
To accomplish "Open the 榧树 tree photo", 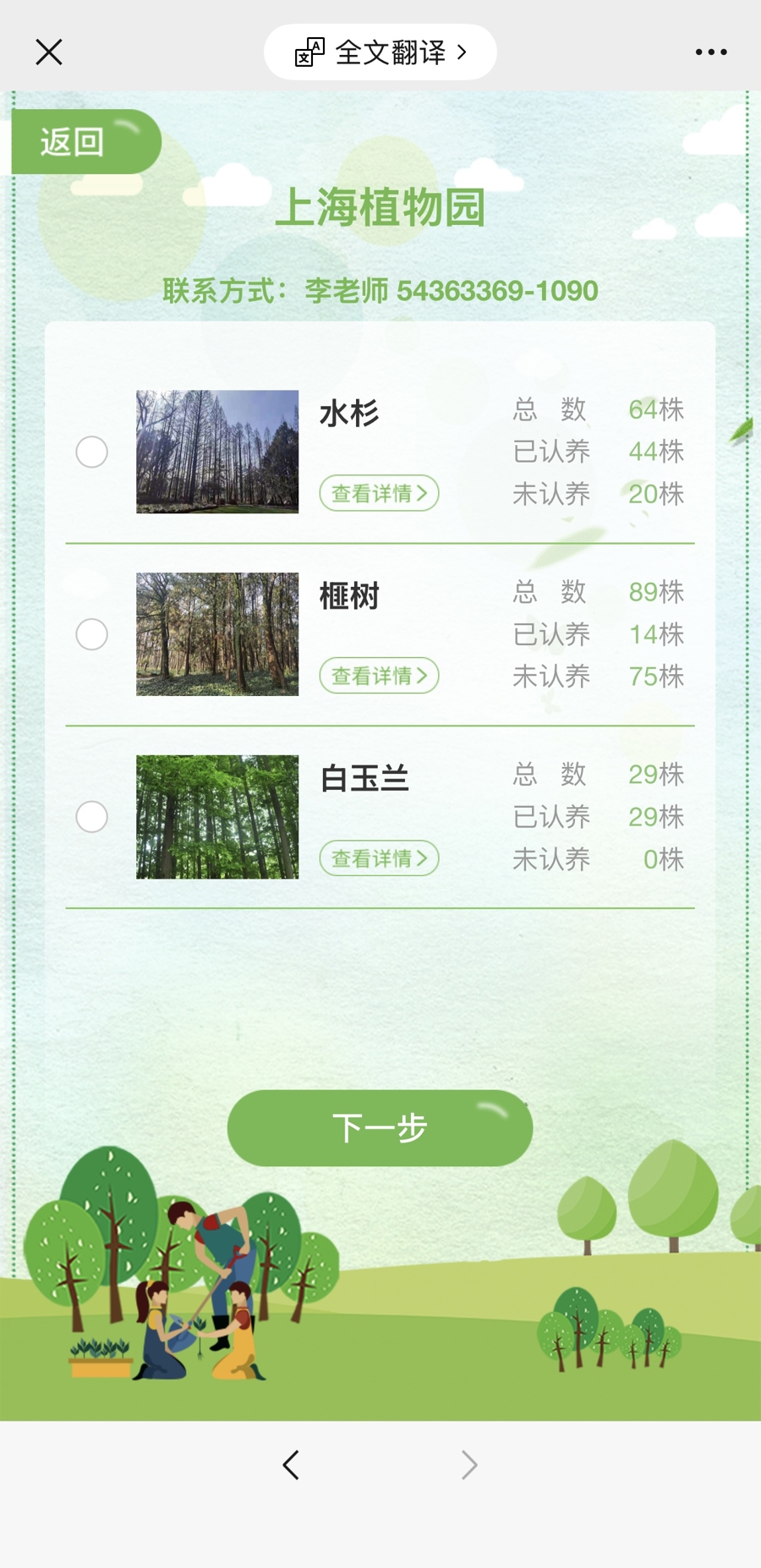I will [x=217, y=634].
